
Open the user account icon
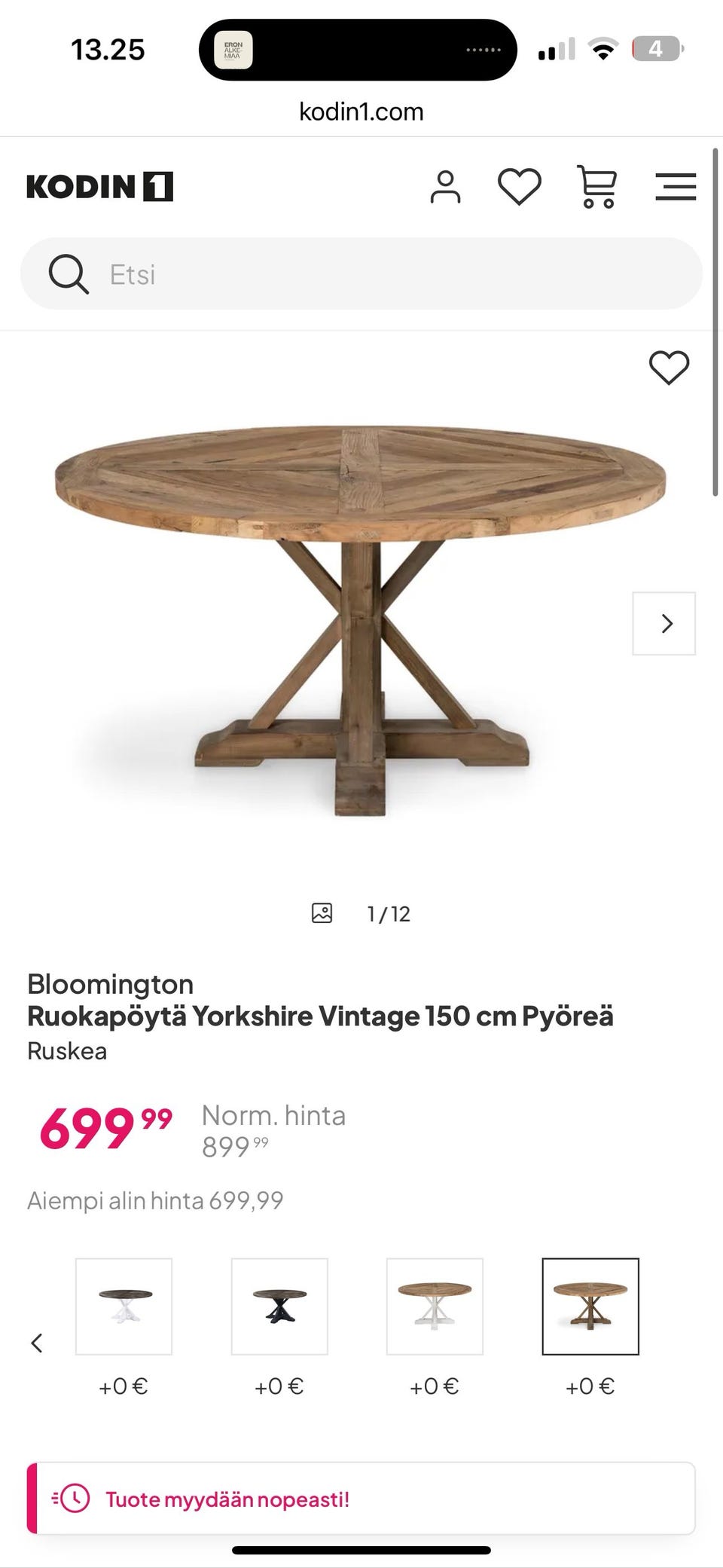click(445, 187)
